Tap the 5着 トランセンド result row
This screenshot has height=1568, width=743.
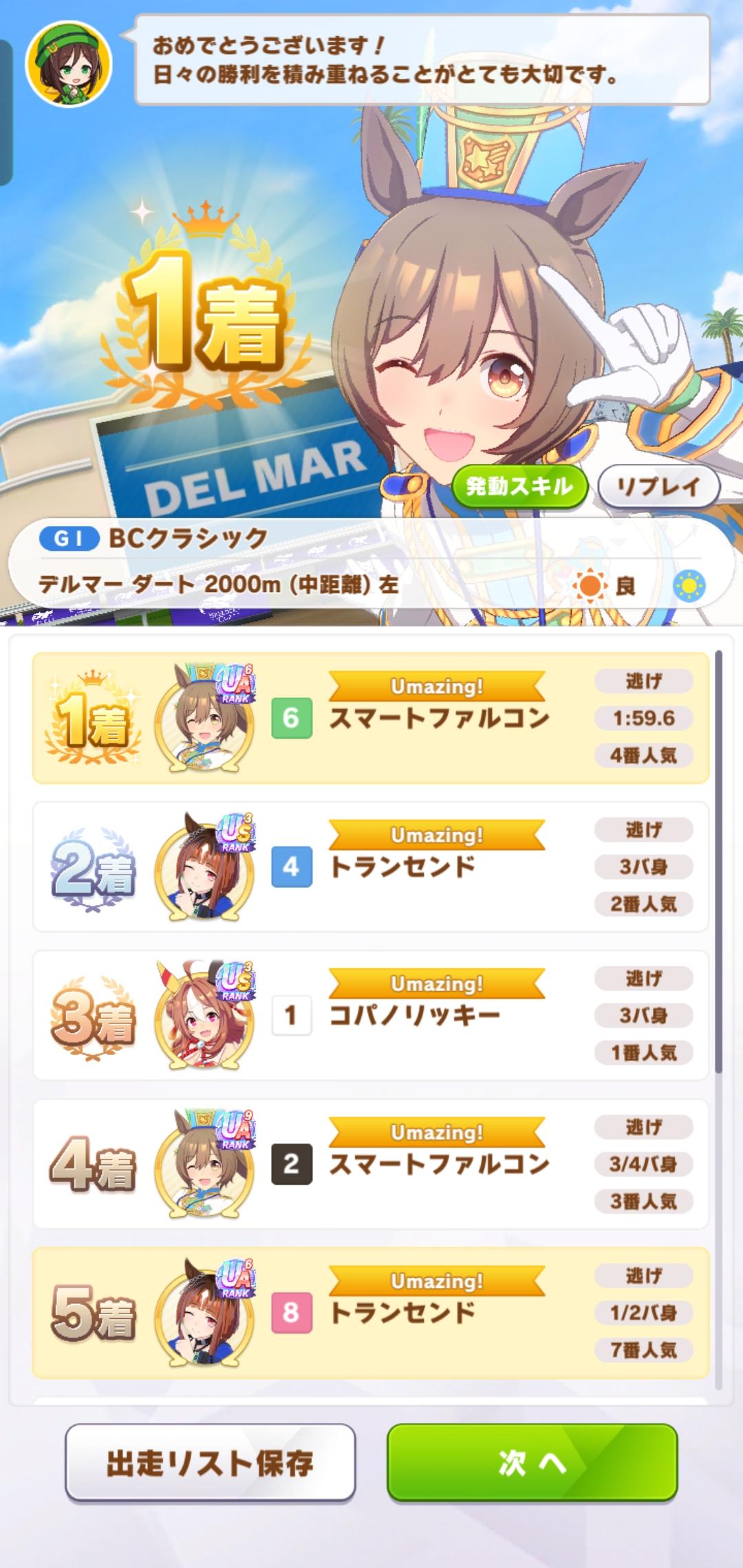click(370, 1312)
